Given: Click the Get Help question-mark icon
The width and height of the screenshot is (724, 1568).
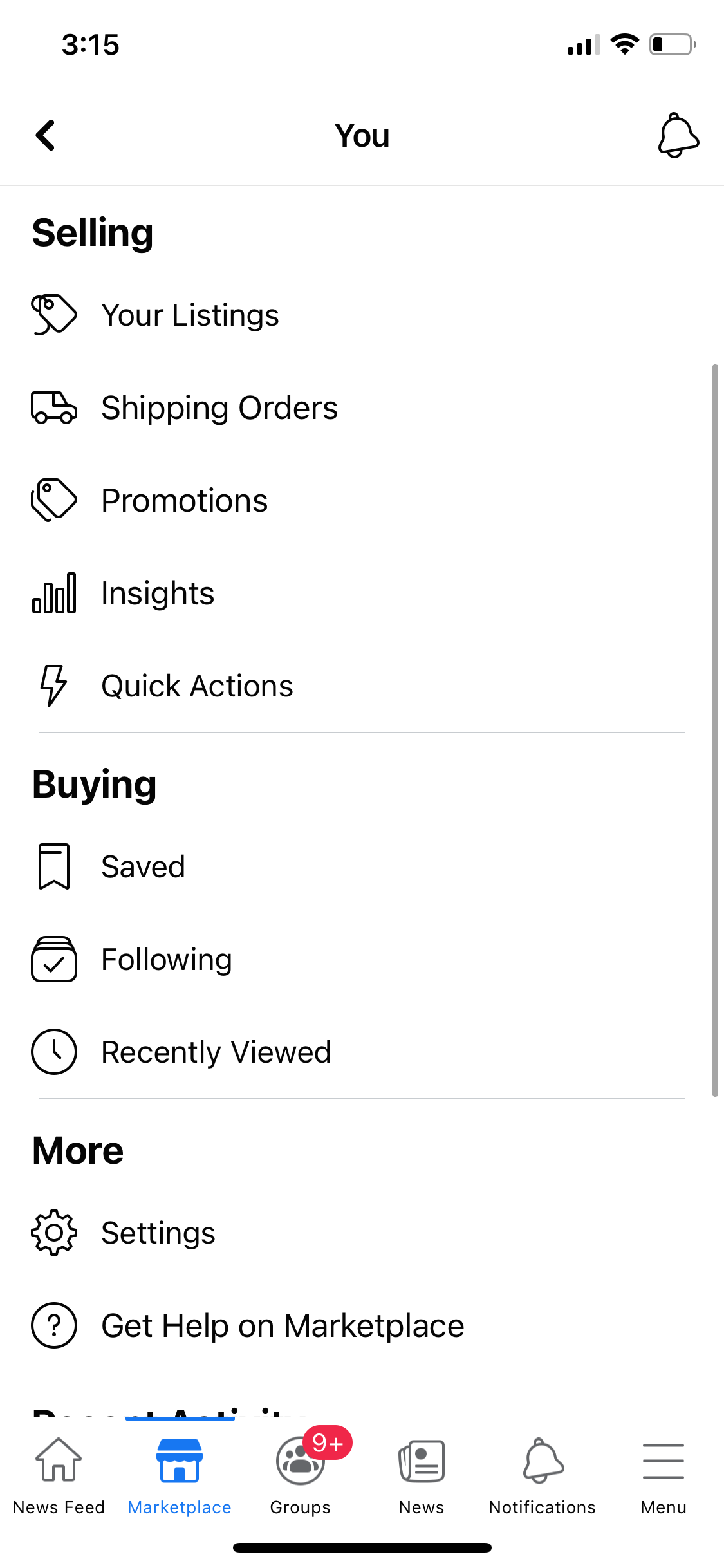Looking at the screenshot, I should coord(54,1325).
